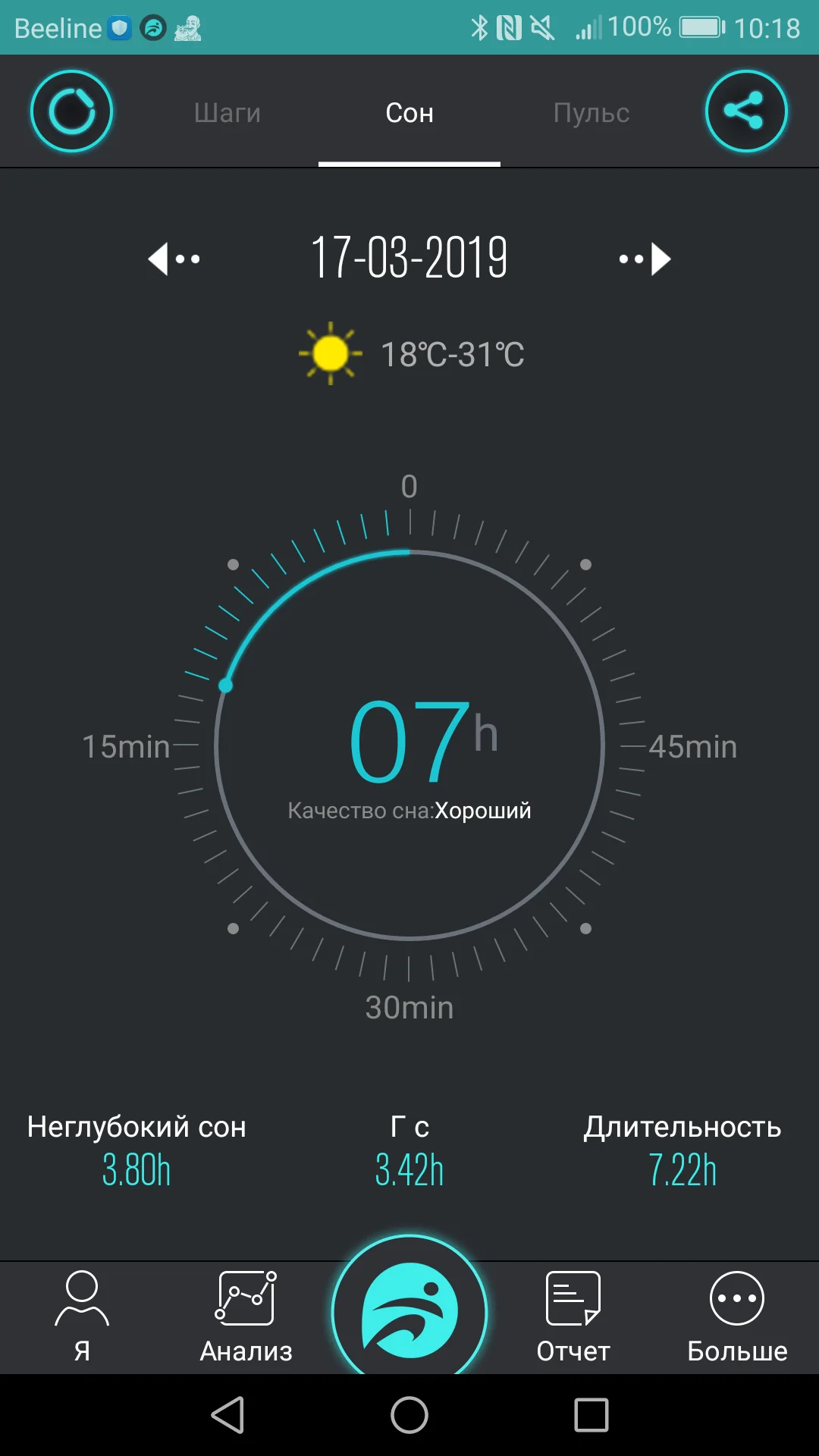Switch to the Шаги tab
This screenshot has height=1456, width=819.
click(227, 112)
